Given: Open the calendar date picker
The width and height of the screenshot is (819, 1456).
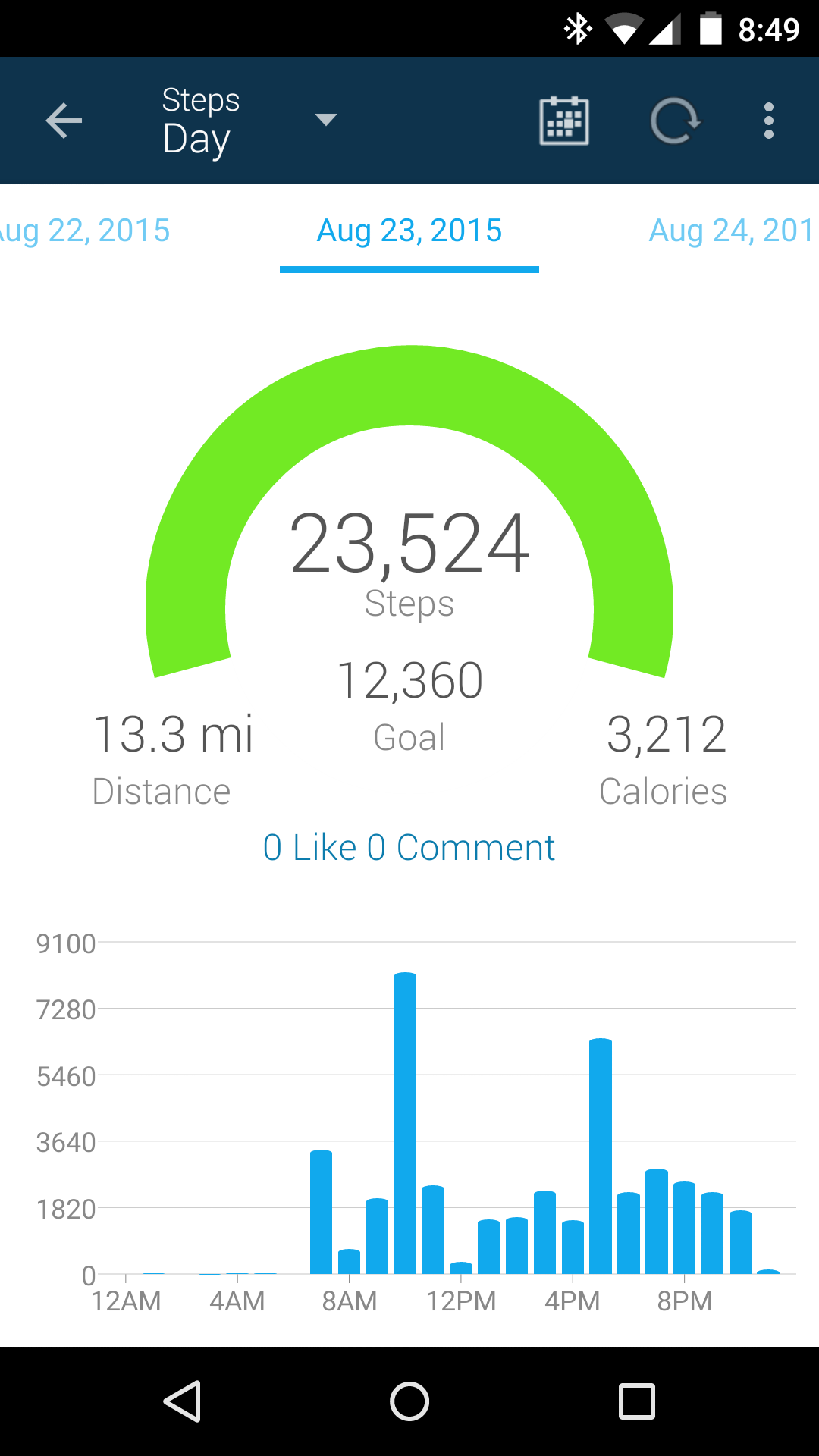Looking at the screenshot, I should point(563,121).
